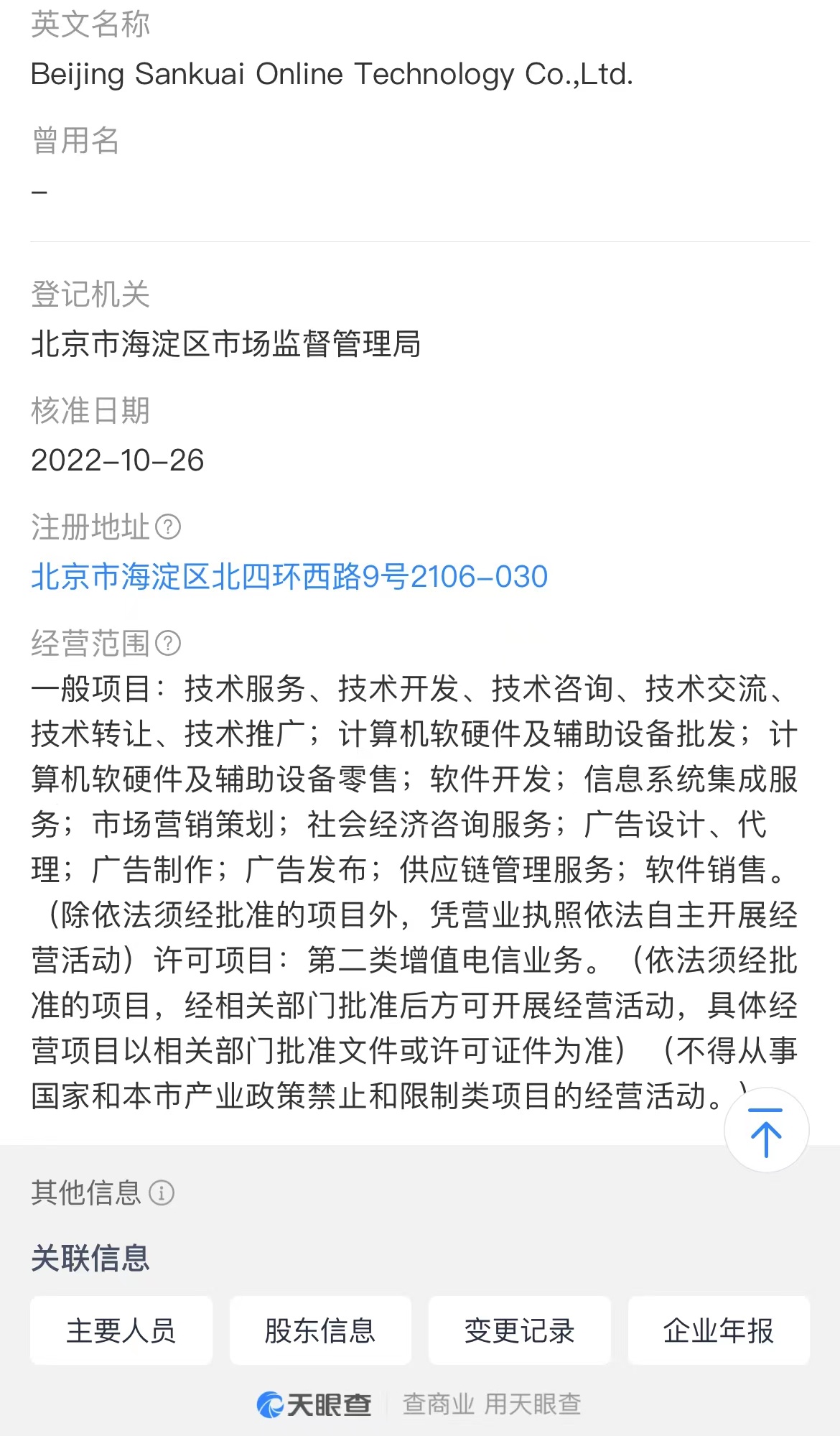The image size is (840, 1436).
Task: Tap the help icon beside 经营范围
Action: 168,643
